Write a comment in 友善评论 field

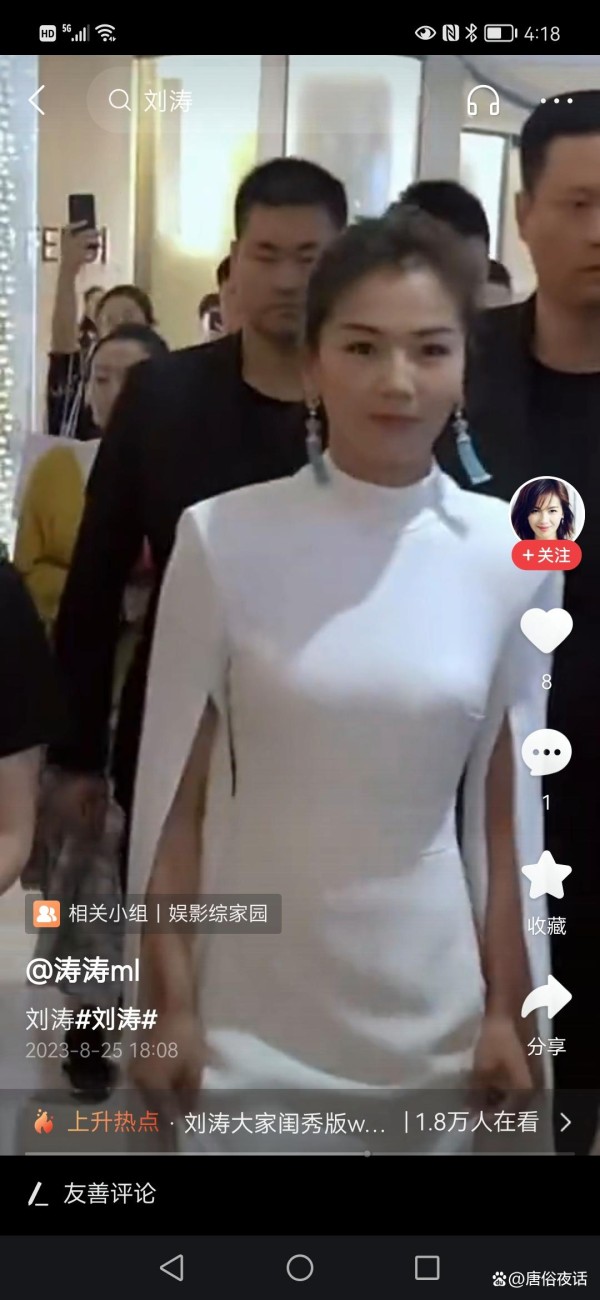(110, 1193)
